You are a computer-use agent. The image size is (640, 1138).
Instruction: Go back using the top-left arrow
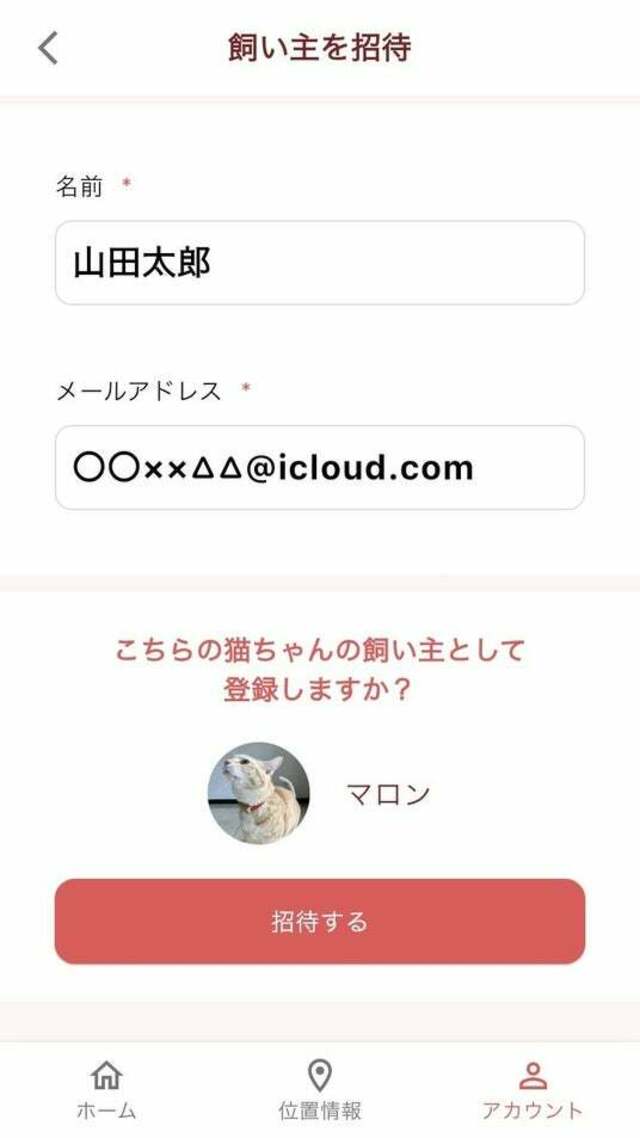[48, 49]
